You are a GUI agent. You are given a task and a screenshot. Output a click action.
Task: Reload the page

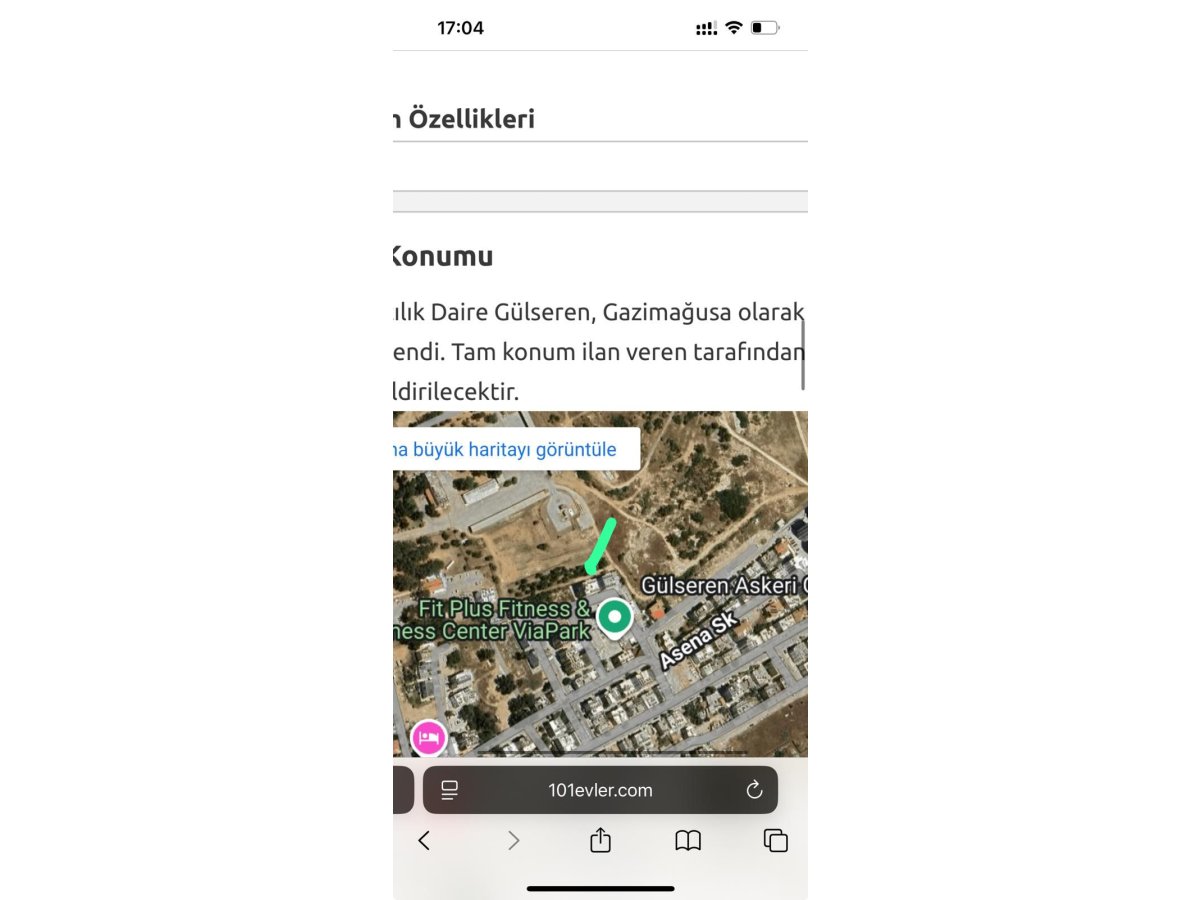(755, 790)
